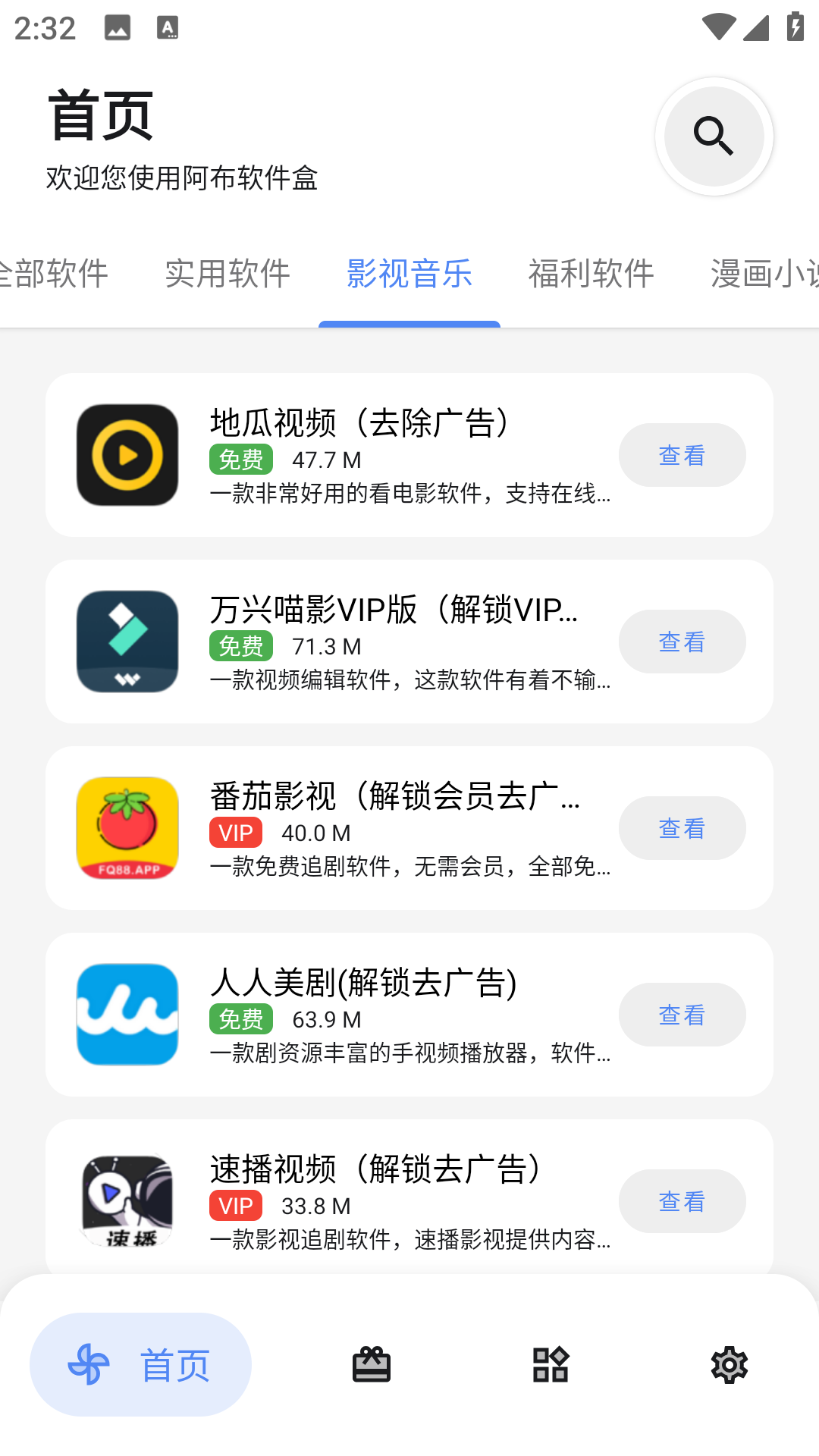This screenshot has height=1456, width=819.
Task: Select the 影视音乐 tab
Action: coord(409,274)
